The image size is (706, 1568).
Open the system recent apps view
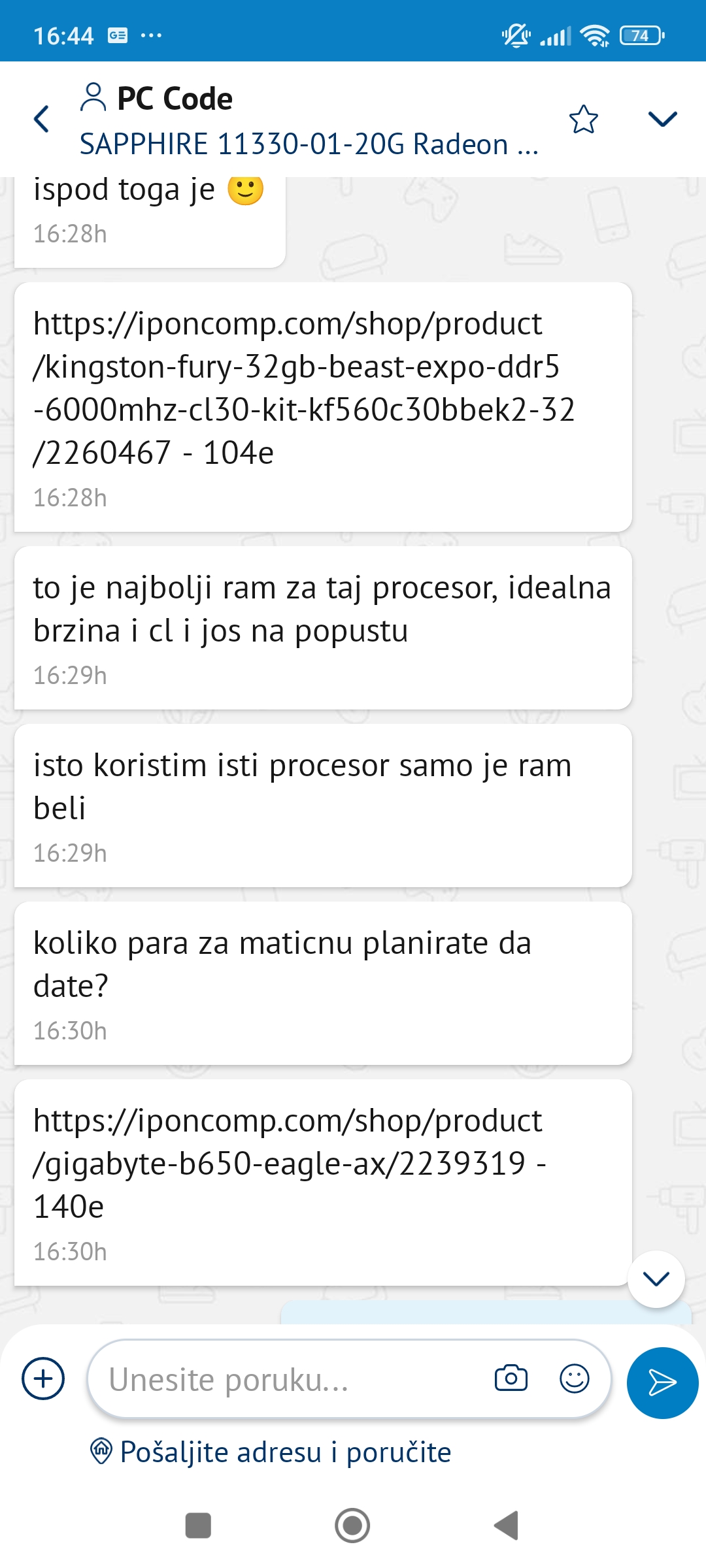pos(198,1526)
